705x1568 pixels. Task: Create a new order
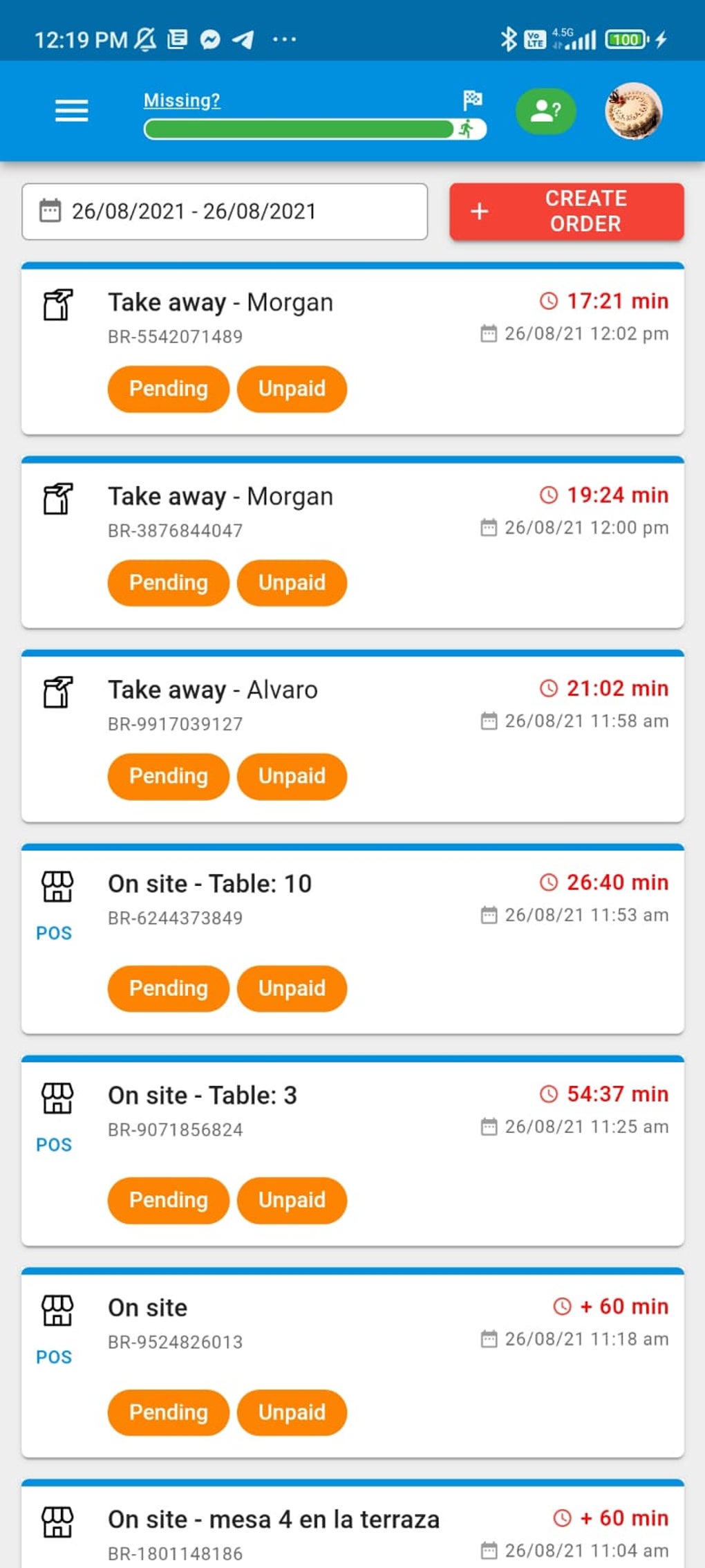(x=567, y=212)
